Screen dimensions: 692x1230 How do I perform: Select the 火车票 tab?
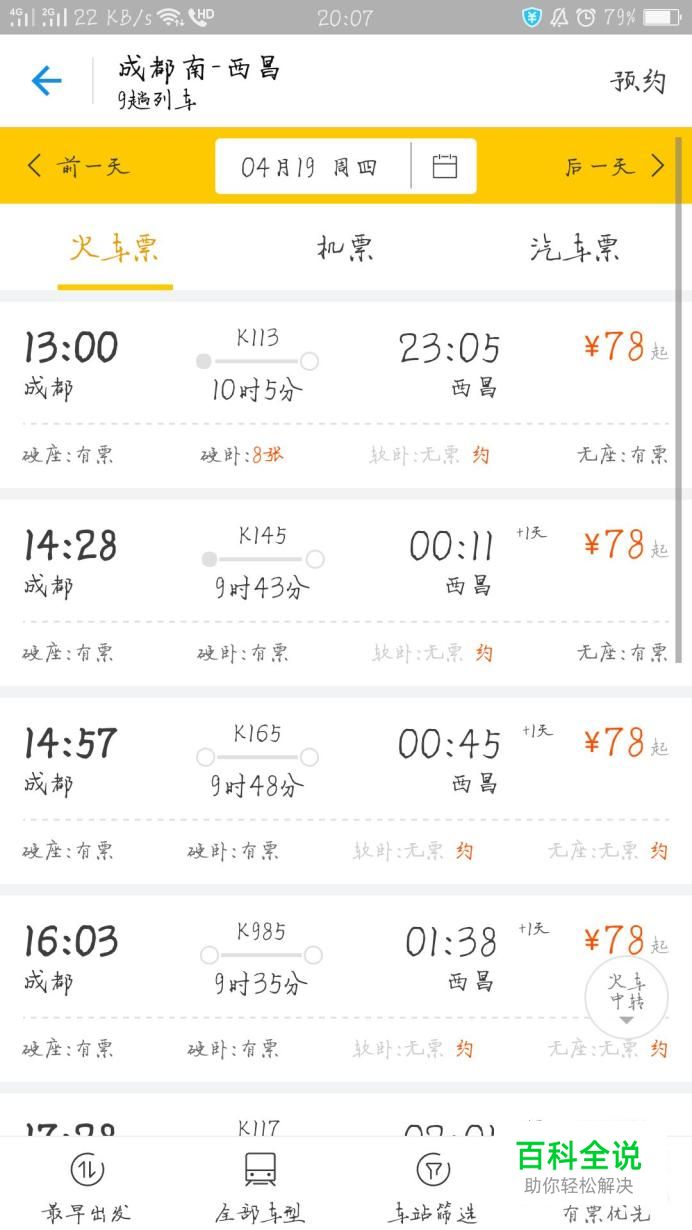114,248
